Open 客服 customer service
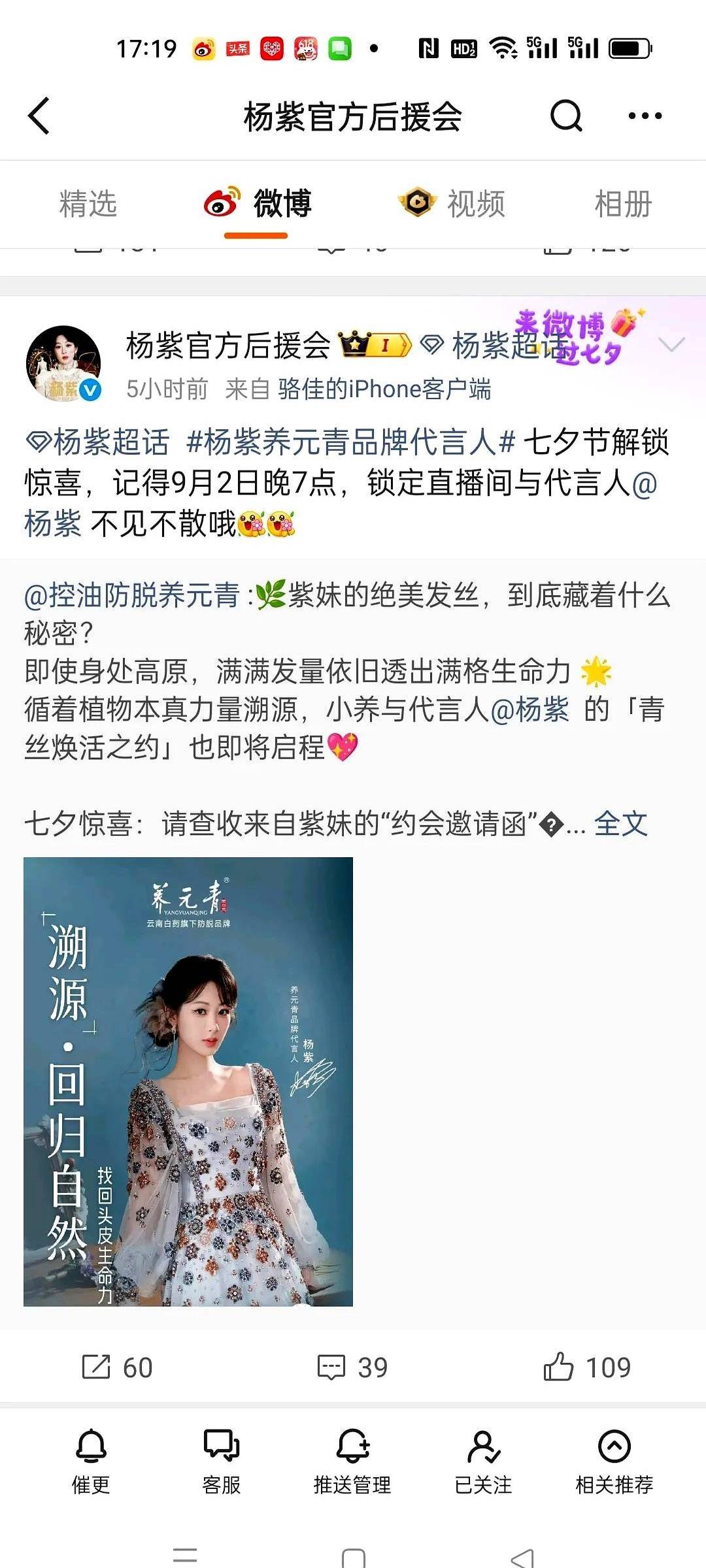The image size is (706, 1568). pyautogui.click(x=222, y=1462)
